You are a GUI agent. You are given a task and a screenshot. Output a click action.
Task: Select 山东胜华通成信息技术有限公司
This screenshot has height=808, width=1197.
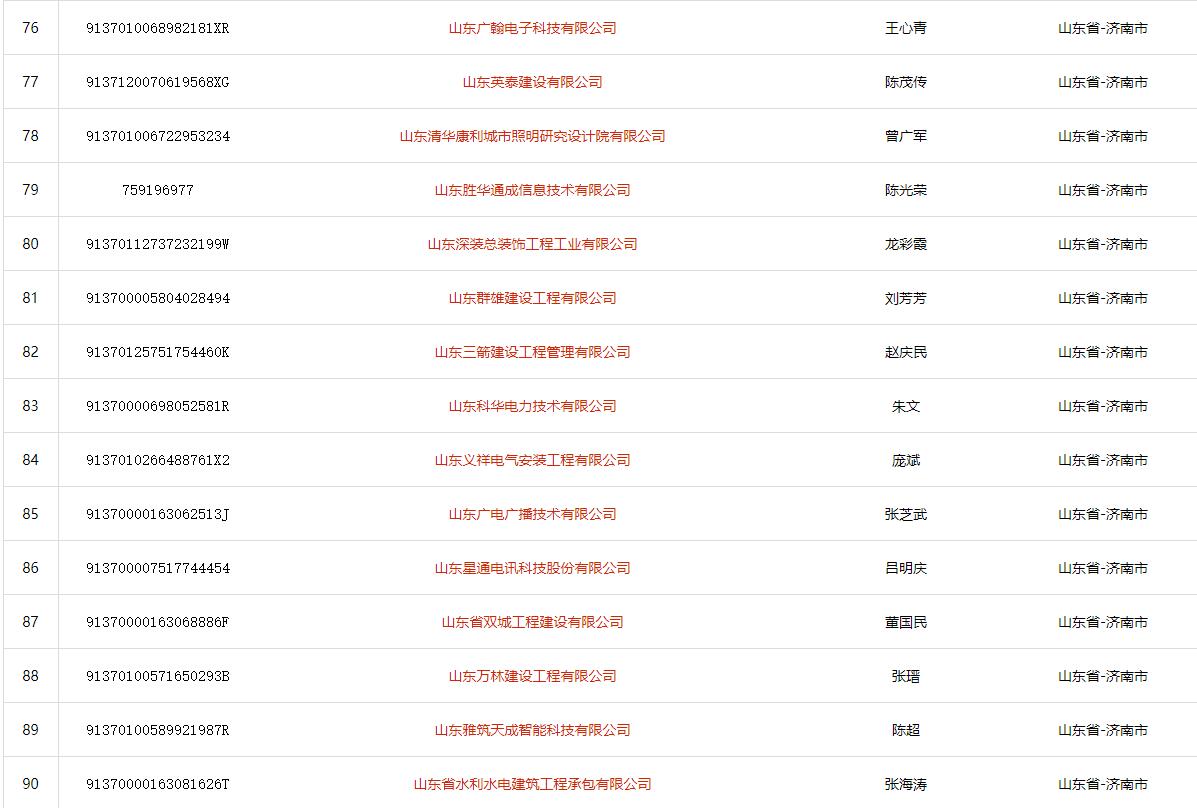(532, 190)
